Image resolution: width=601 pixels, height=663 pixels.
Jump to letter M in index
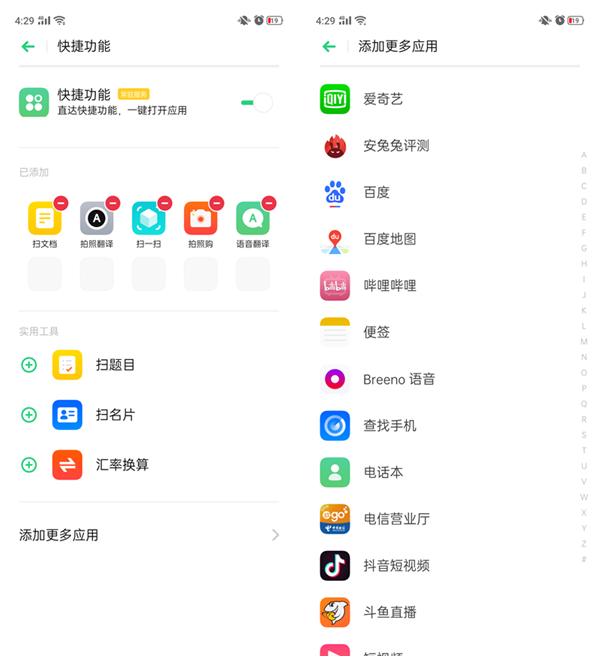(584, 341)
